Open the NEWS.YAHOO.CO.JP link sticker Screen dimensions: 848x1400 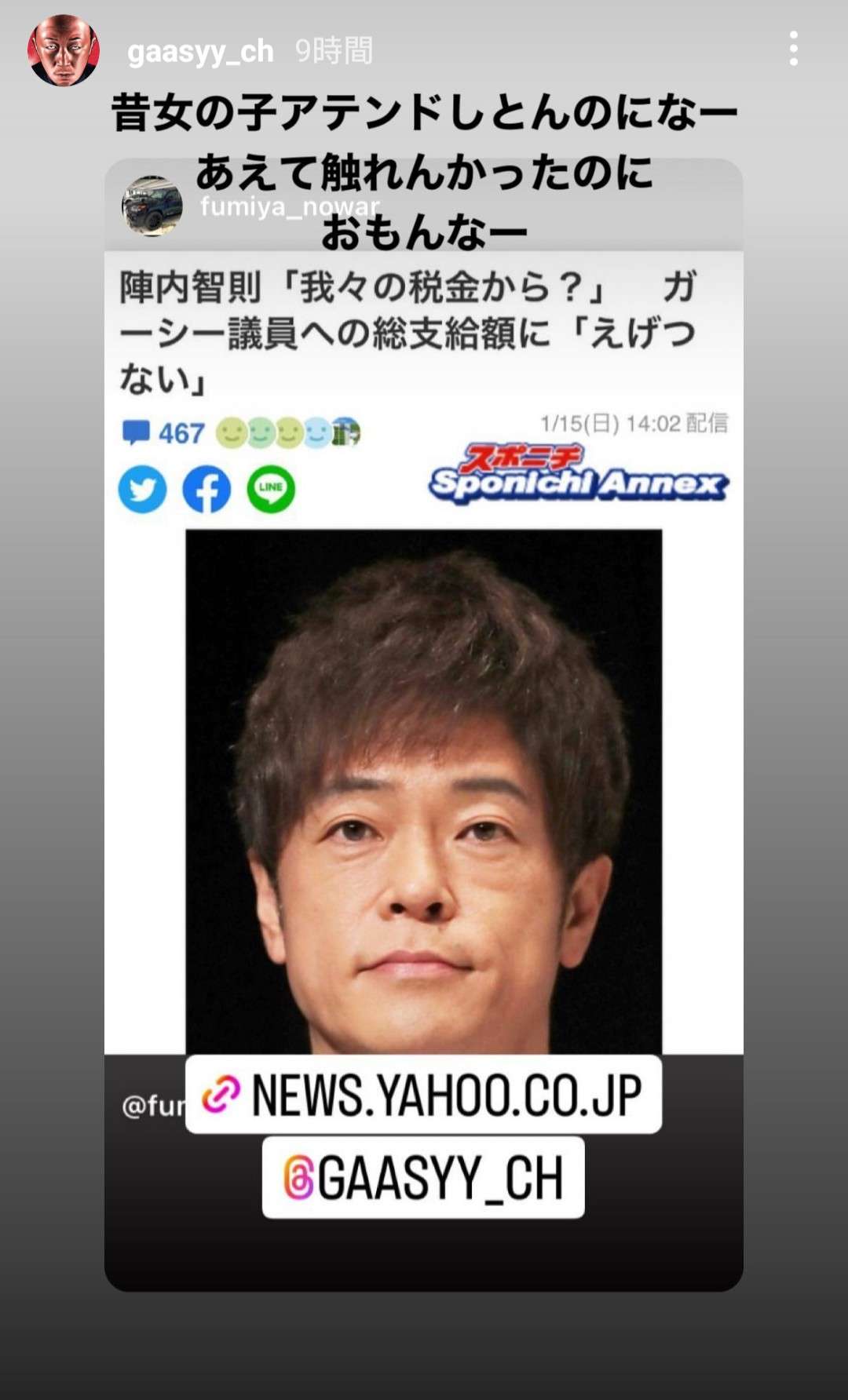pyautogui.click(x=423, y=1094)
